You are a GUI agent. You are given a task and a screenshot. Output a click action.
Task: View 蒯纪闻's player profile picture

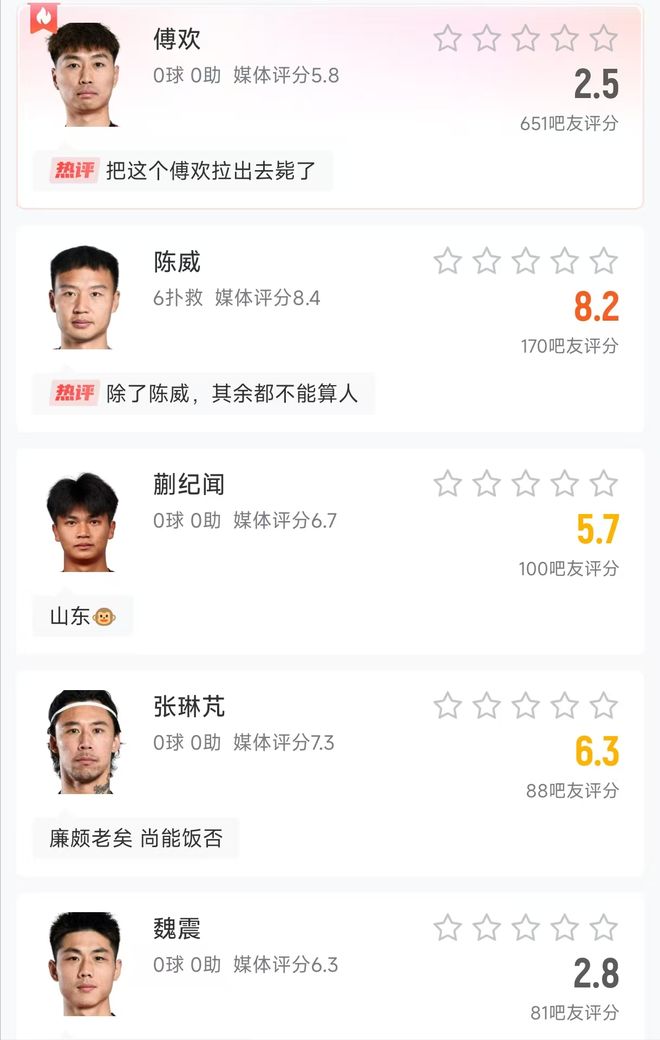click(x=84, y=521)
